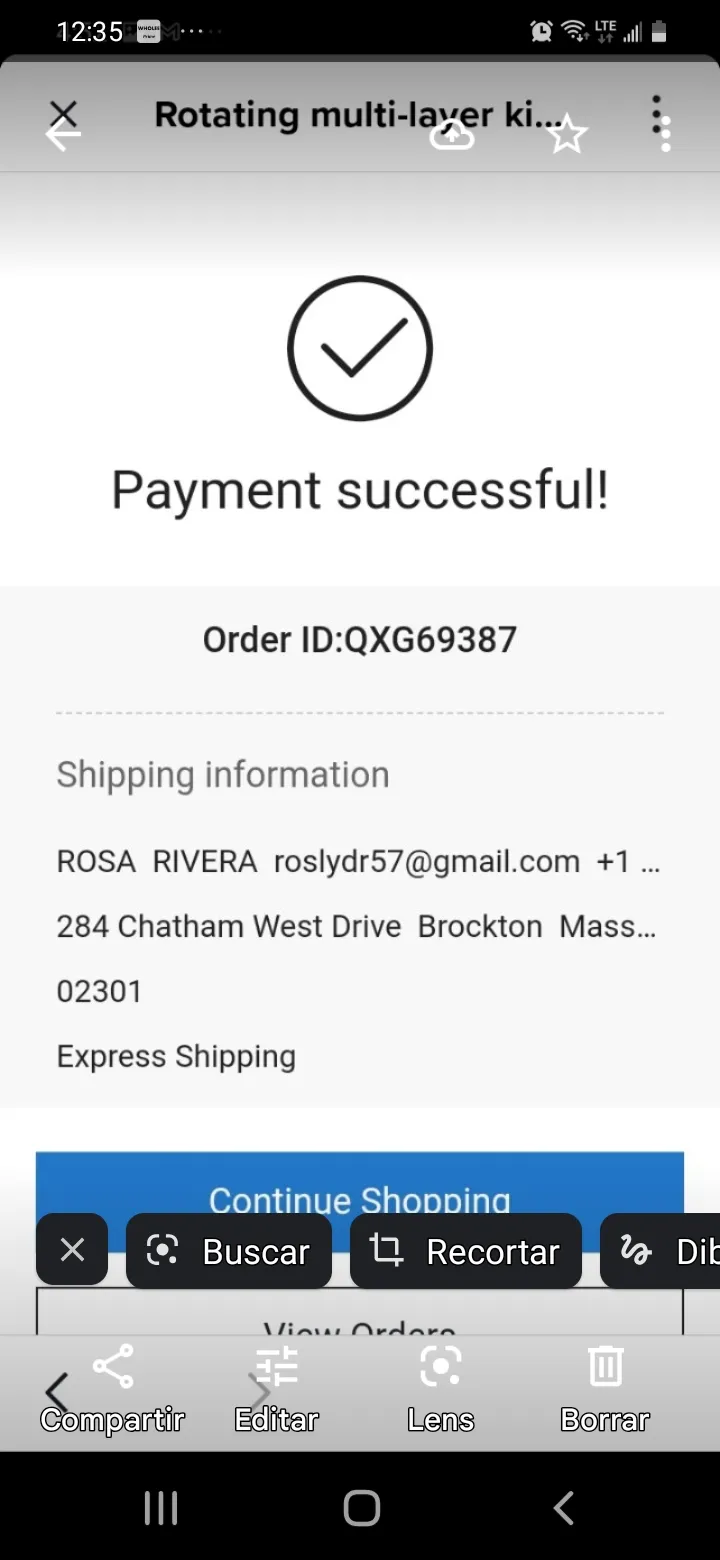
Task: Select the Buscar chip
Action: pyautogui.click(x=229, y=1251)
